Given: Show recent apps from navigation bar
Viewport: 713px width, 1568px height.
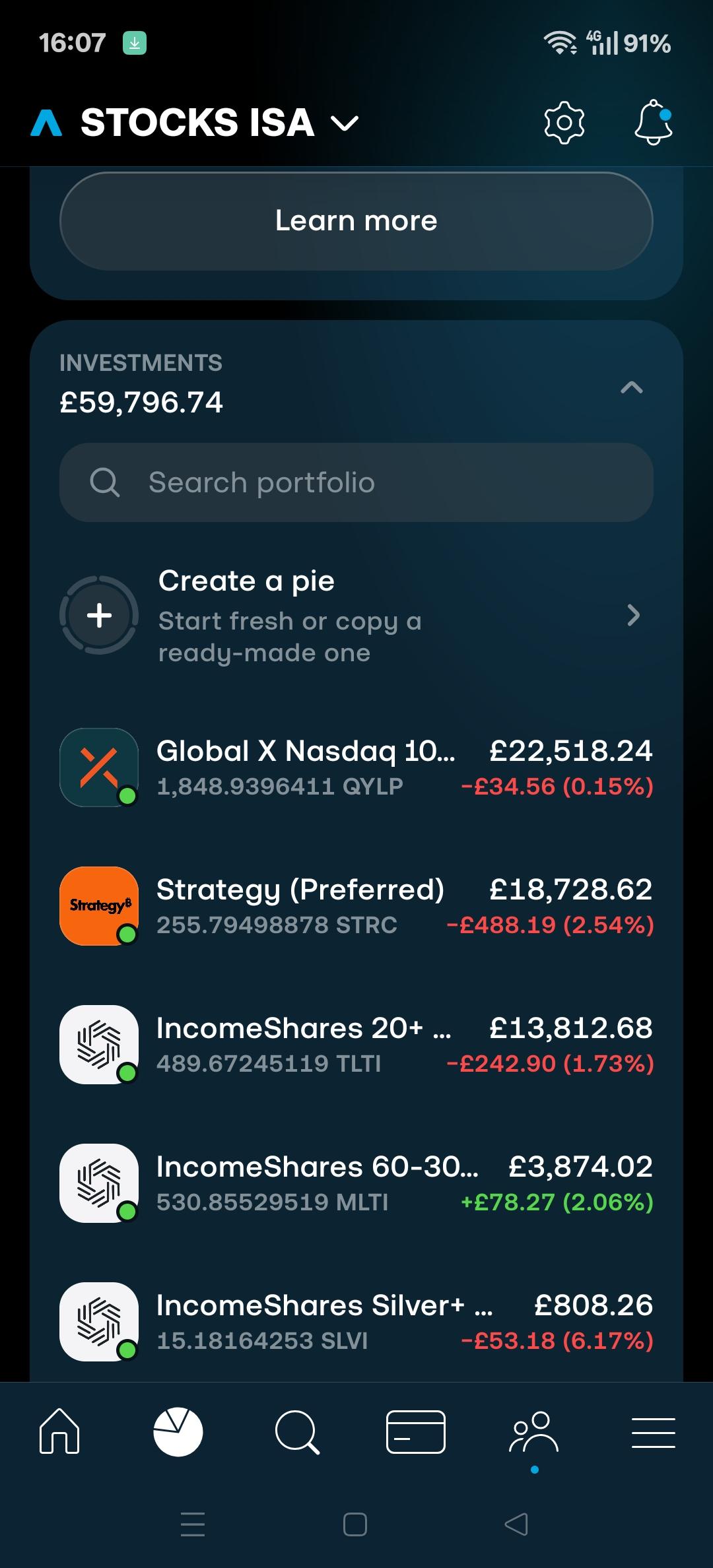Looking at the screenshot, I should click(193, 1524).
